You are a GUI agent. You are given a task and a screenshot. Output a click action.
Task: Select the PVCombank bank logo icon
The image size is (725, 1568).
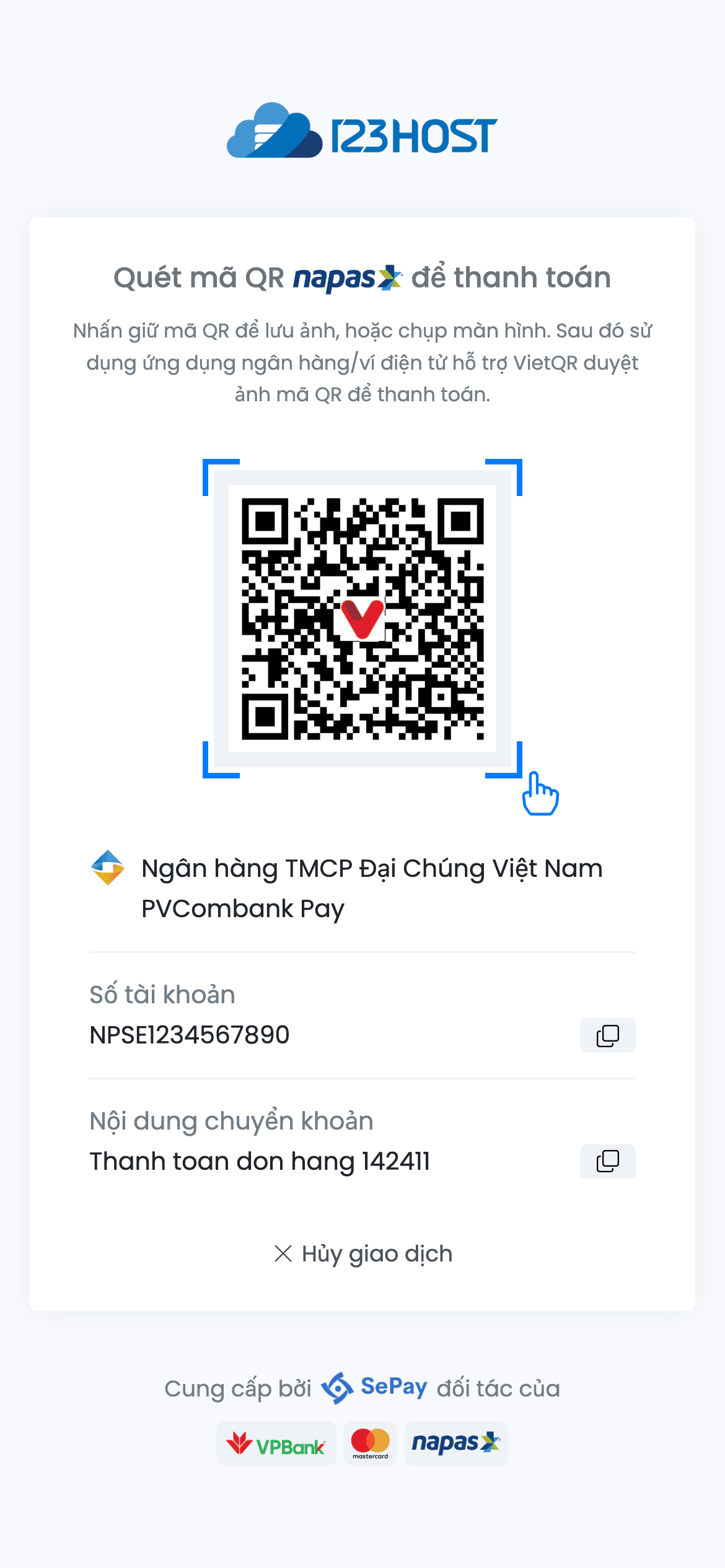click(107, 868)
